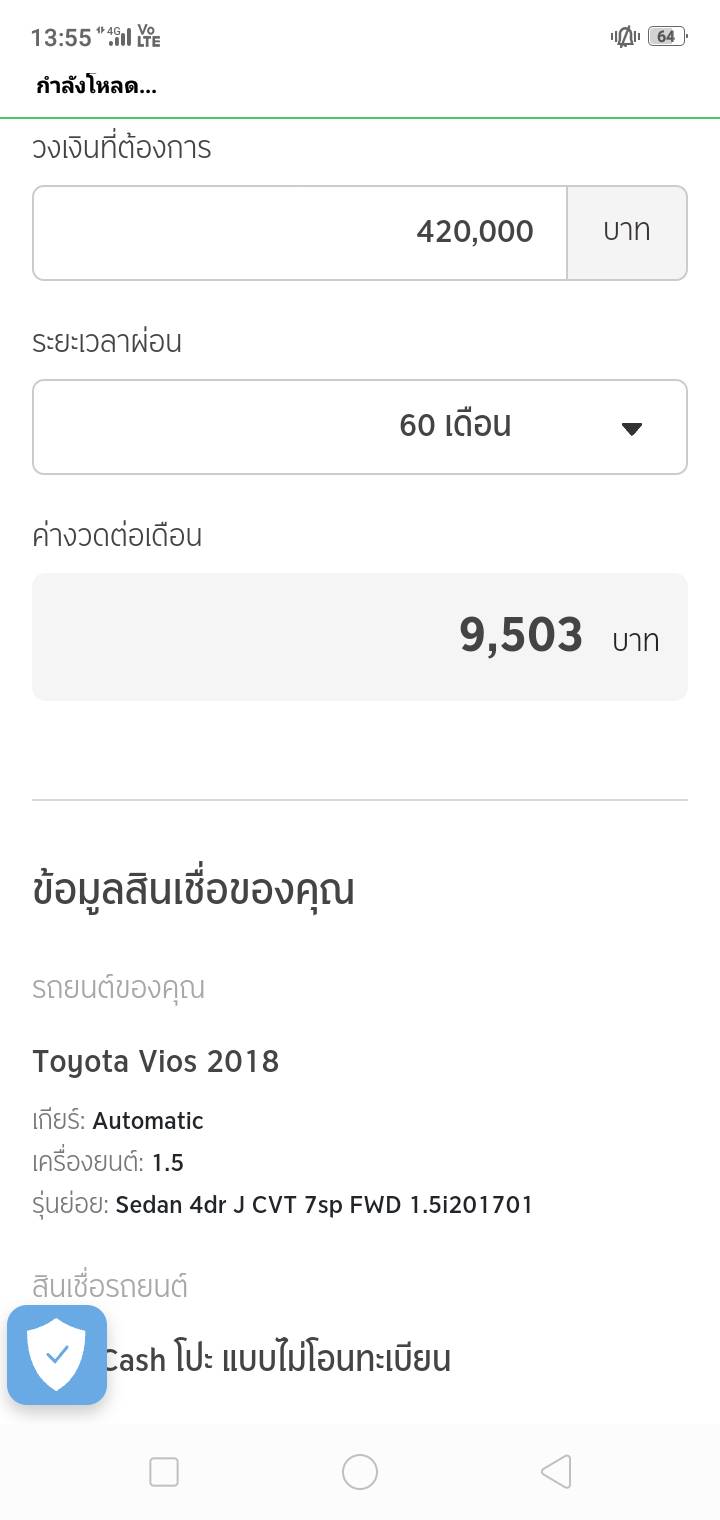
Task: Go back using the system back button
Action: (556, 1472)
